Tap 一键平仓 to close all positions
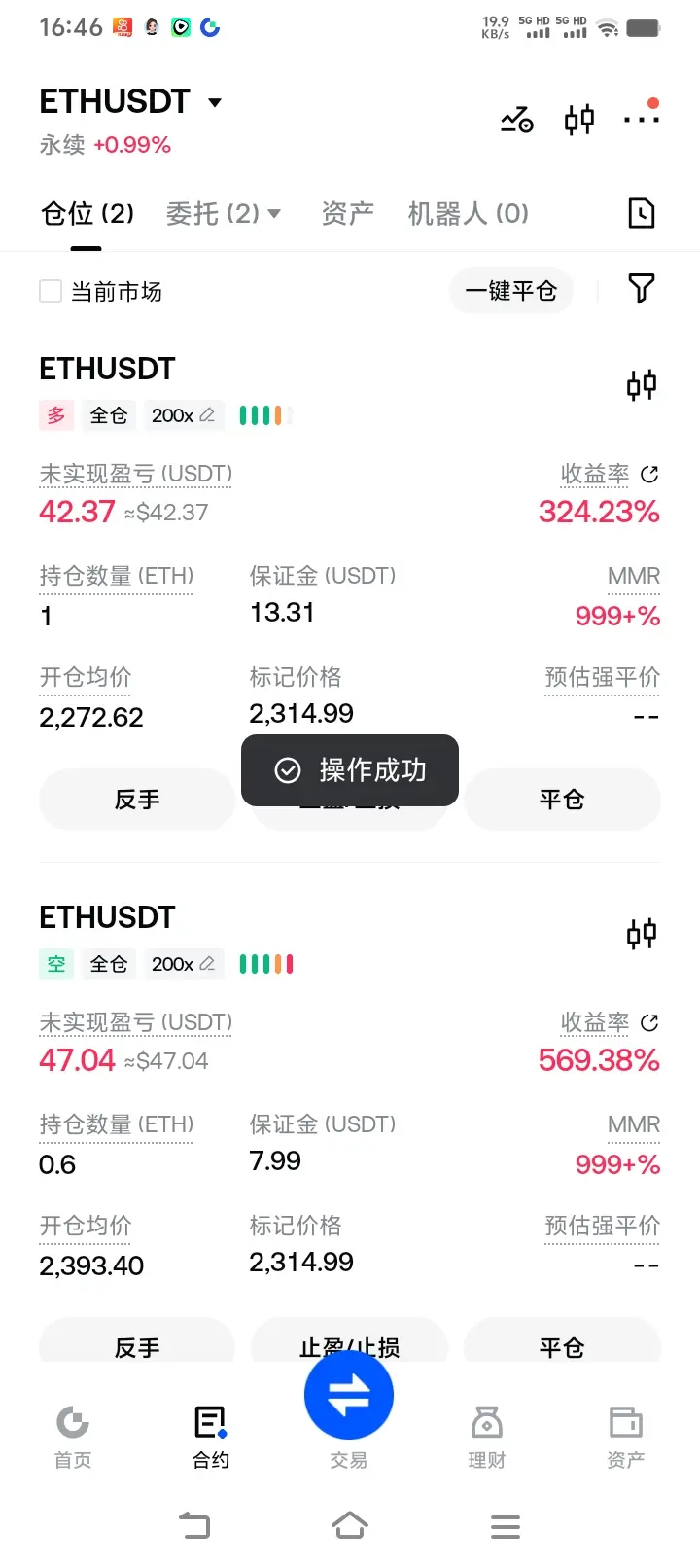The width and height of the screenshot is (700, 1568). tap(511, 291)
